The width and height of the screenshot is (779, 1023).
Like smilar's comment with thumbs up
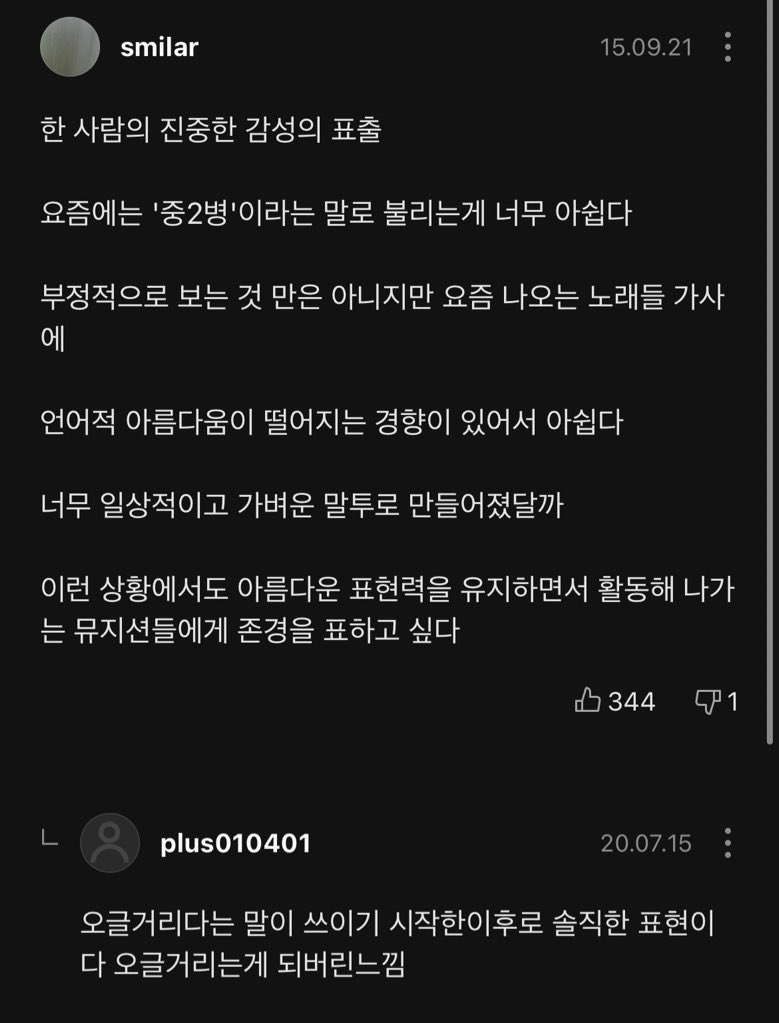(587, 700)
